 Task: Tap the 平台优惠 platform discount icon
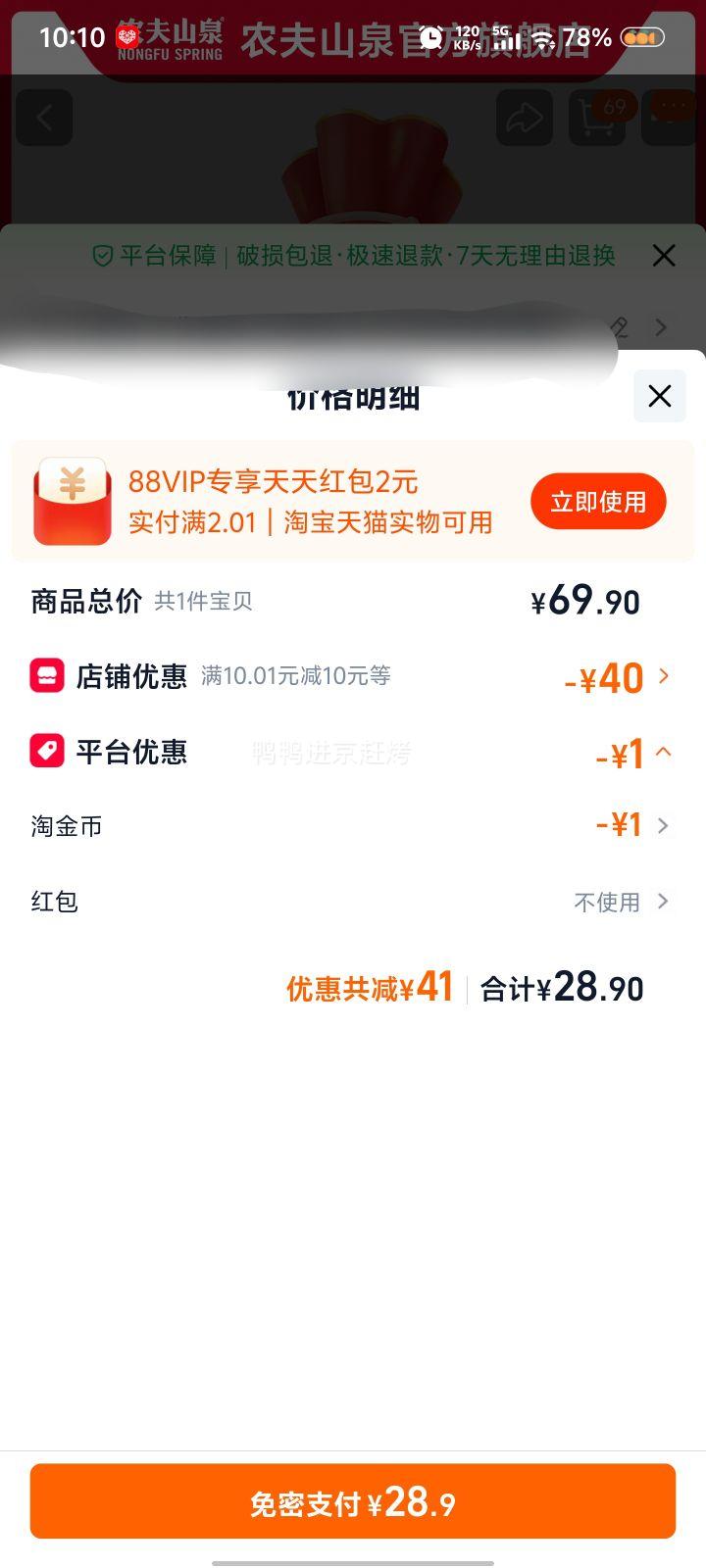[46, 752]
